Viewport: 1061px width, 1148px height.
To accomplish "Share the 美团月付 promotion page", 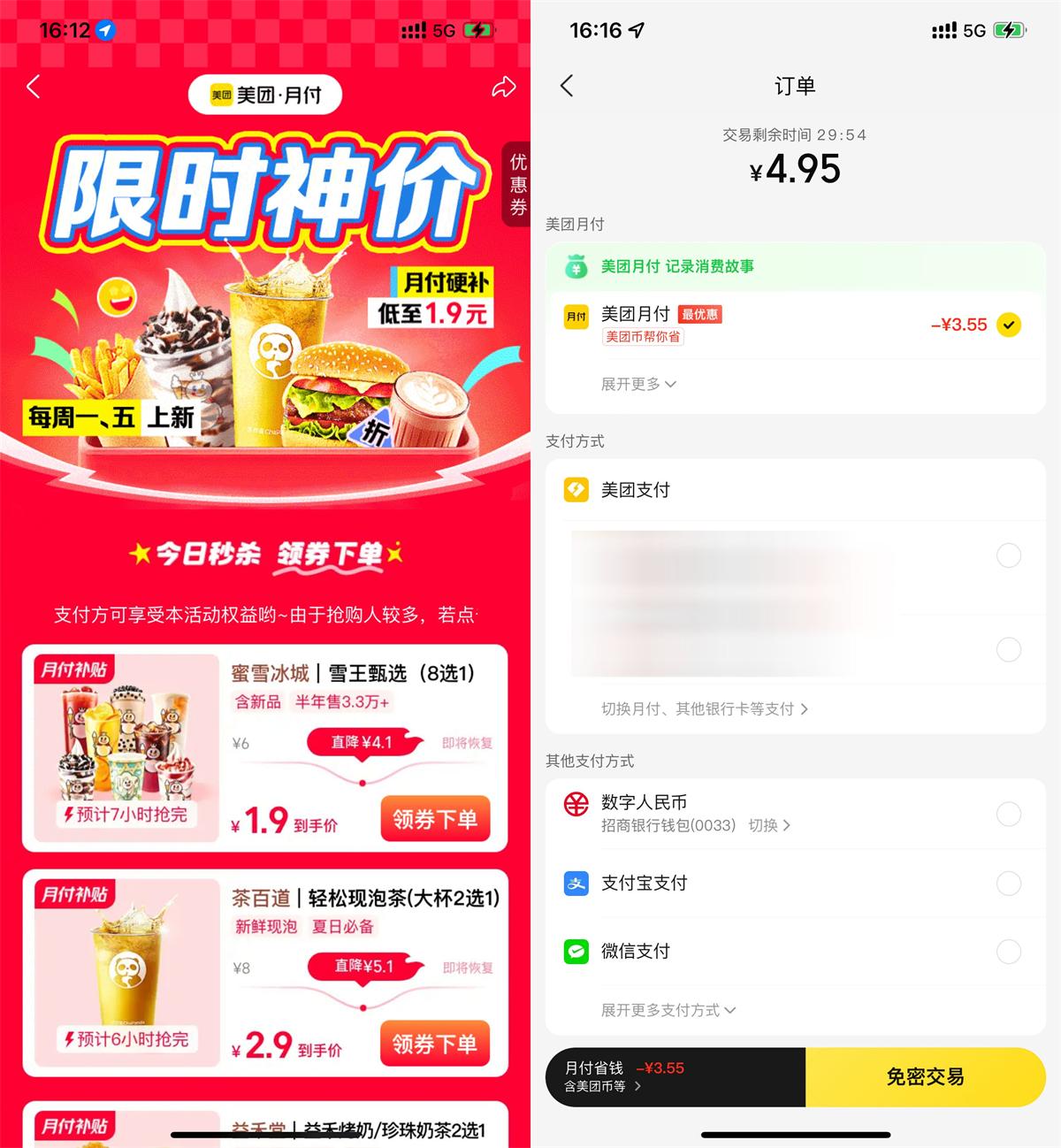I will pos(503,87).
